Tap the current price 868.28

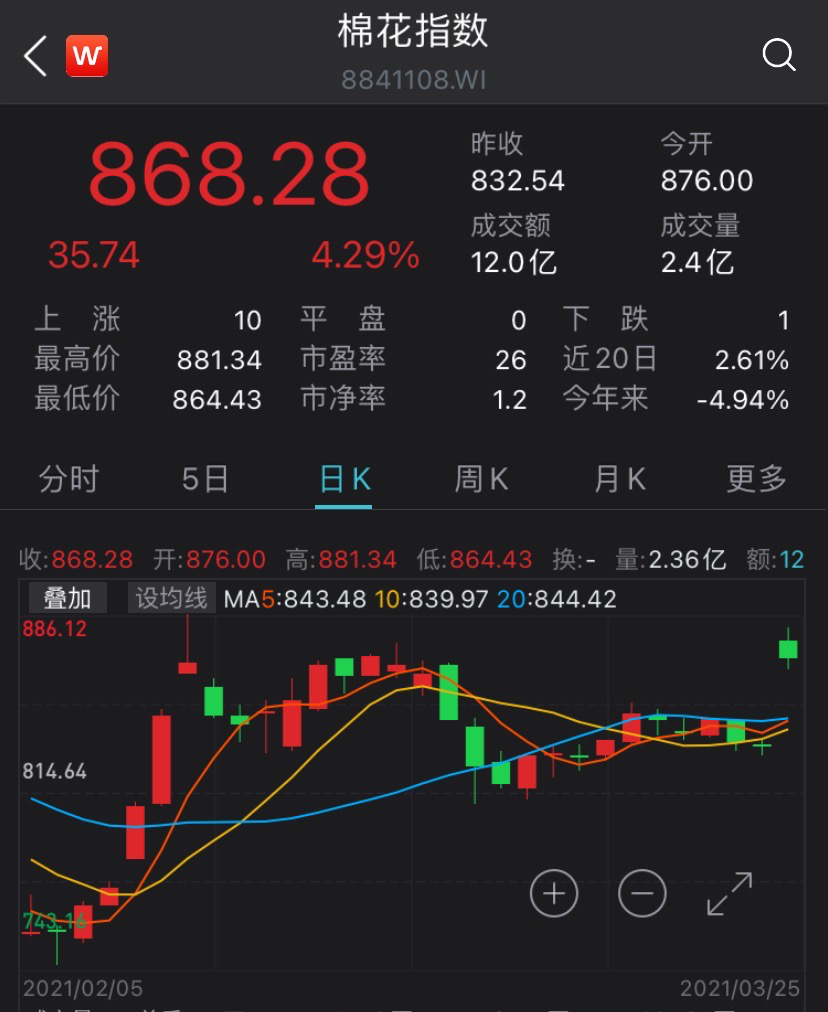point(228,172)
